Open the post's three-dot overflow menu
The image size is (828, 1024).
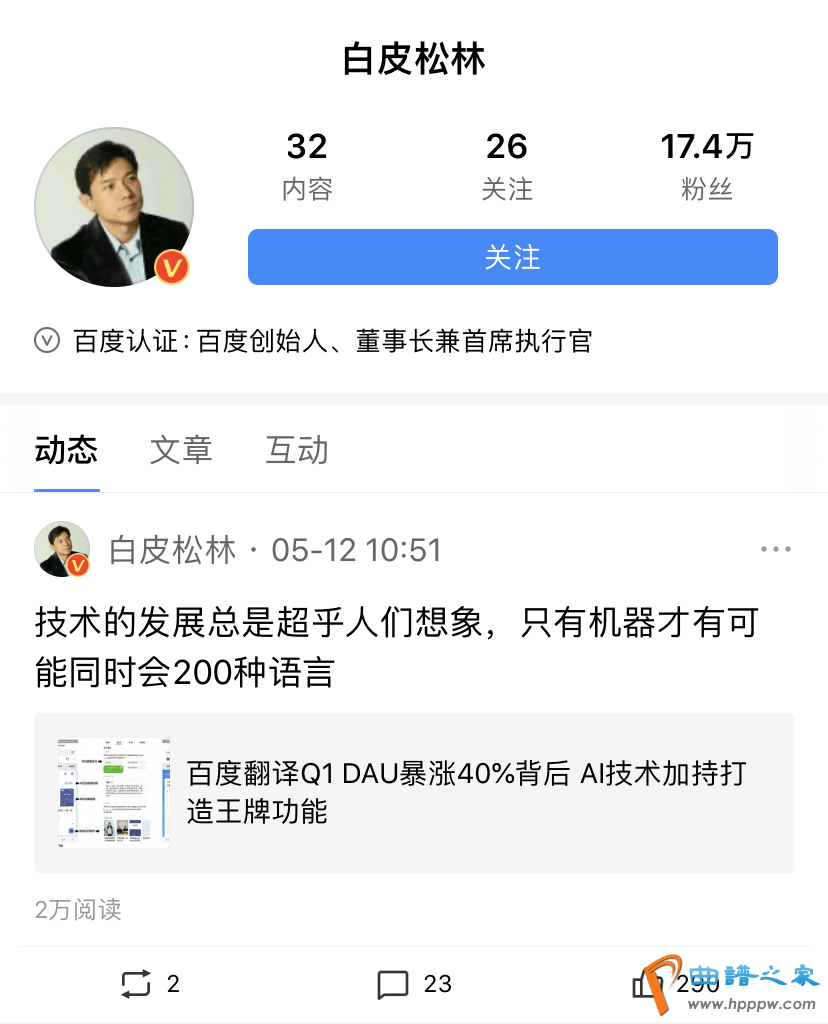776,549
